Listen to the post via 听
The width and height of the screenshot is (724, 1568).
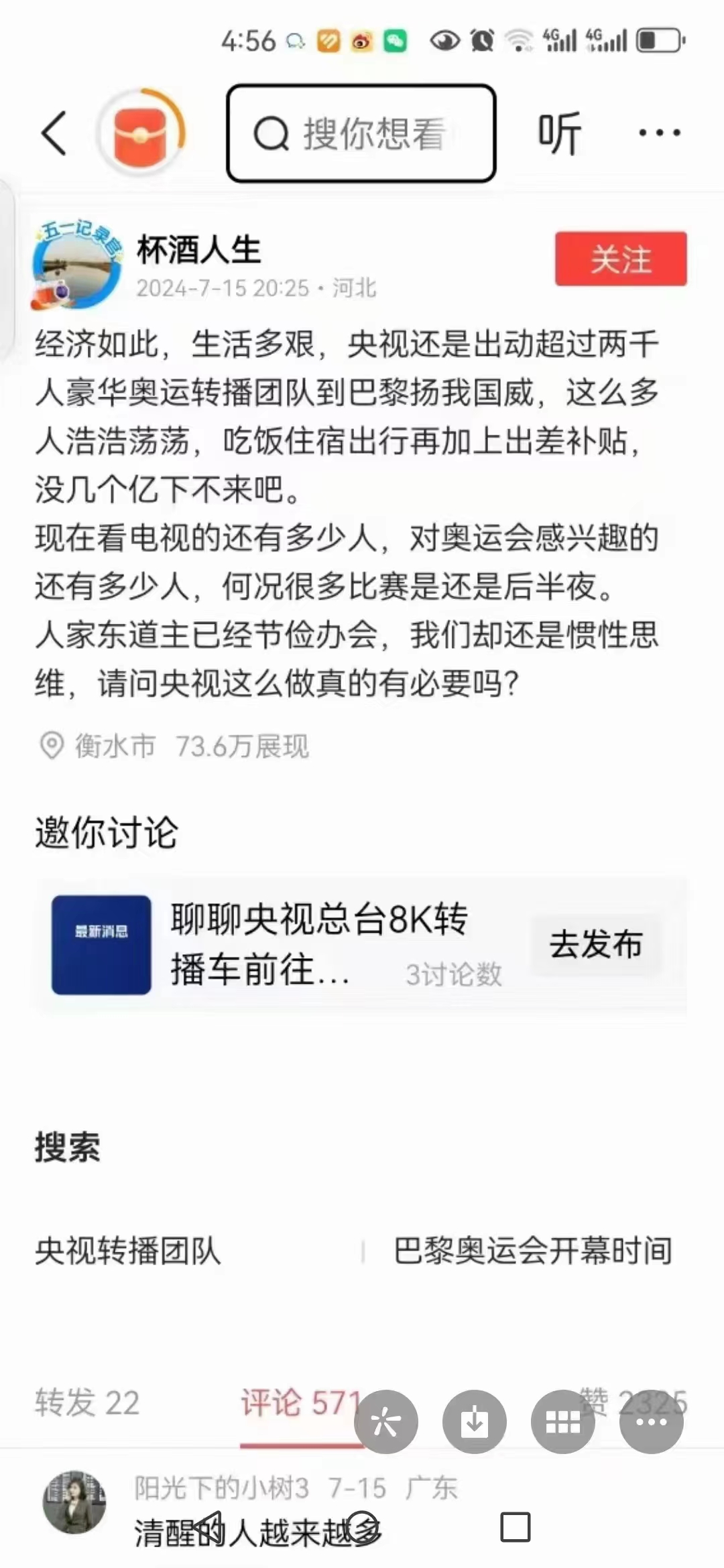point(559,133)
